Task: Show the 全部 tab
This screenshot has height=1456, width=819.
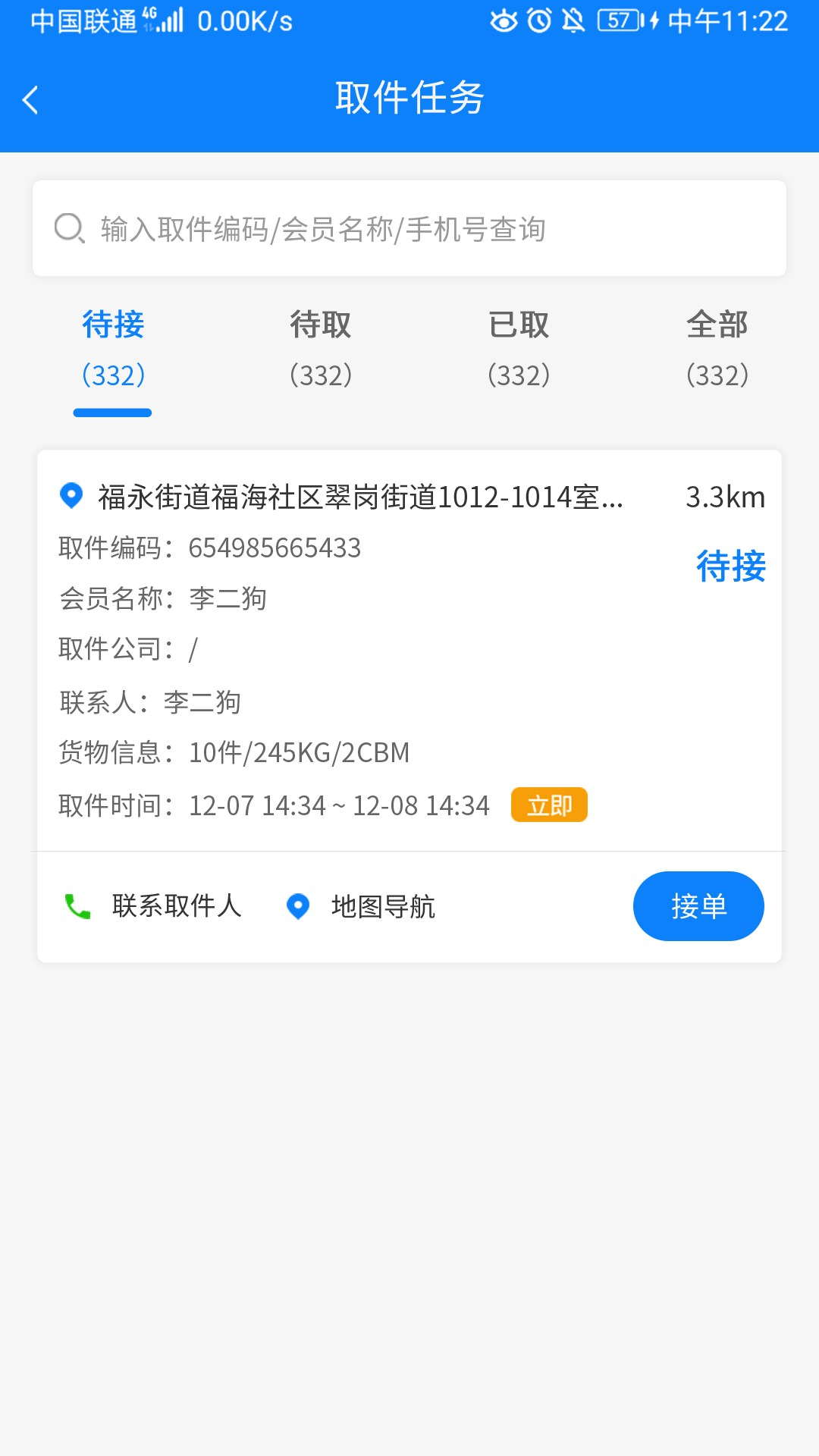Action: pyautogui.click(x=717, y=349)
